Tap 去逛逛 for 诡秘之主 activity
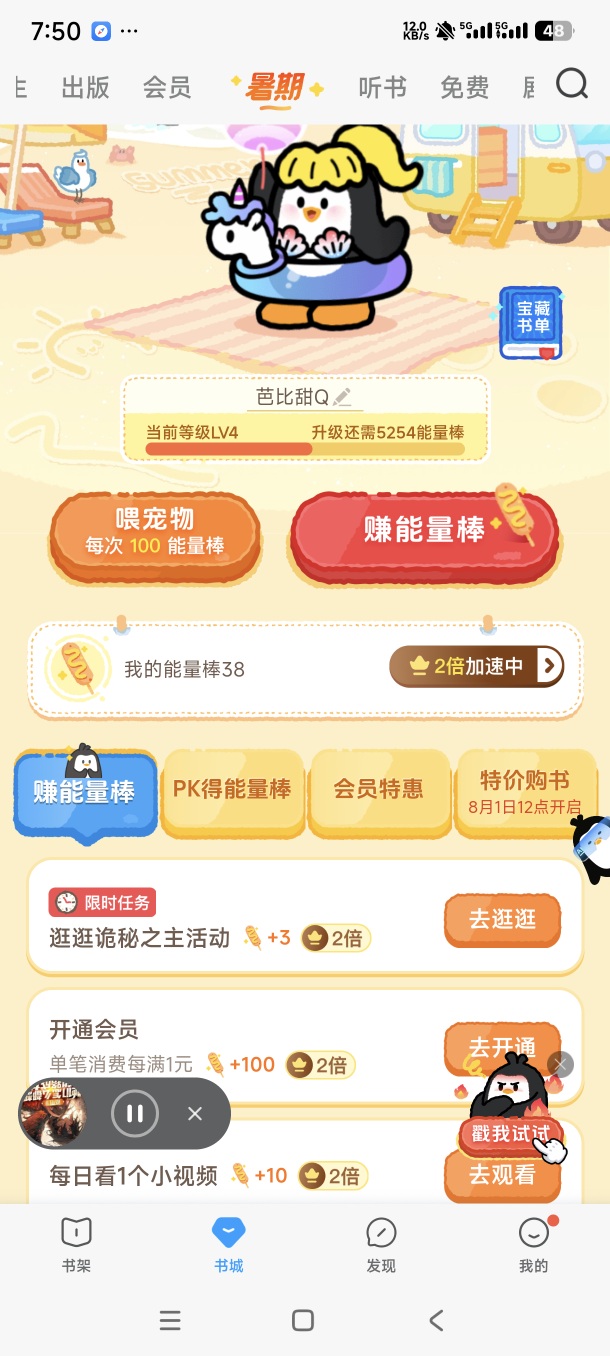Viewport: 610px width, 1356px height. 502,918
